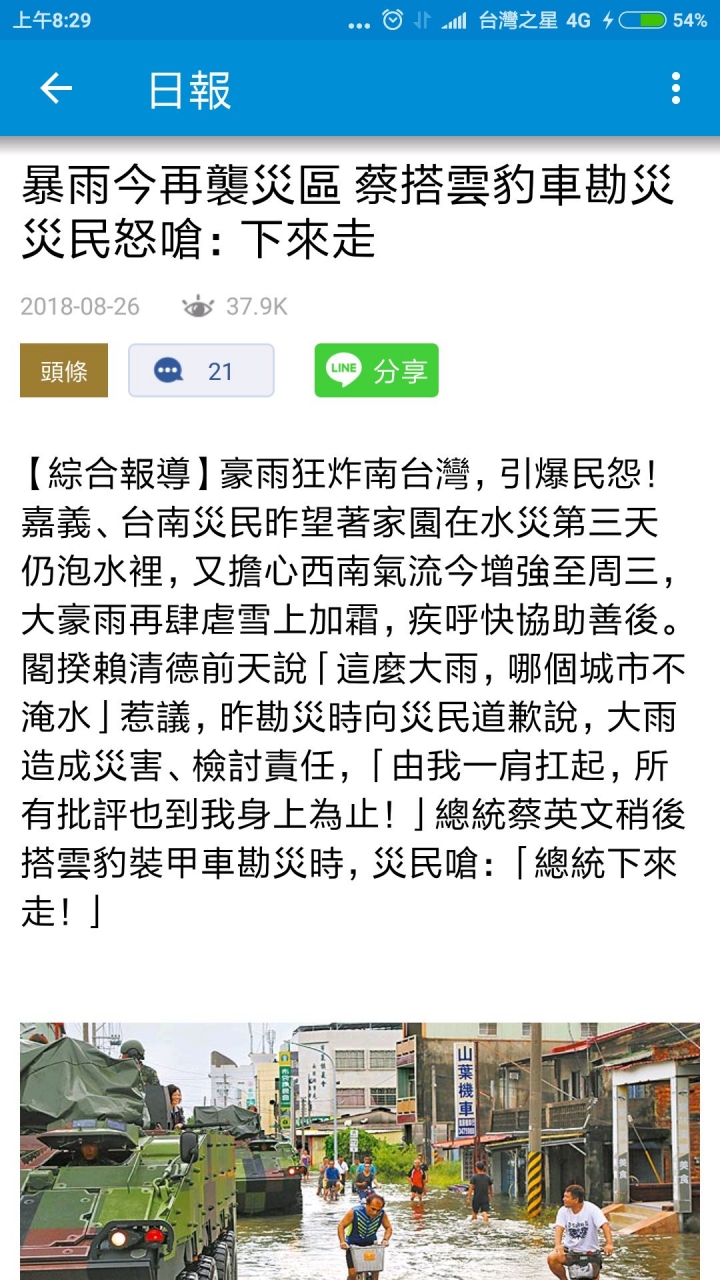Go back using the arrow icon
The height and width of the screenshot is (1280, 720).
[56, 89]
